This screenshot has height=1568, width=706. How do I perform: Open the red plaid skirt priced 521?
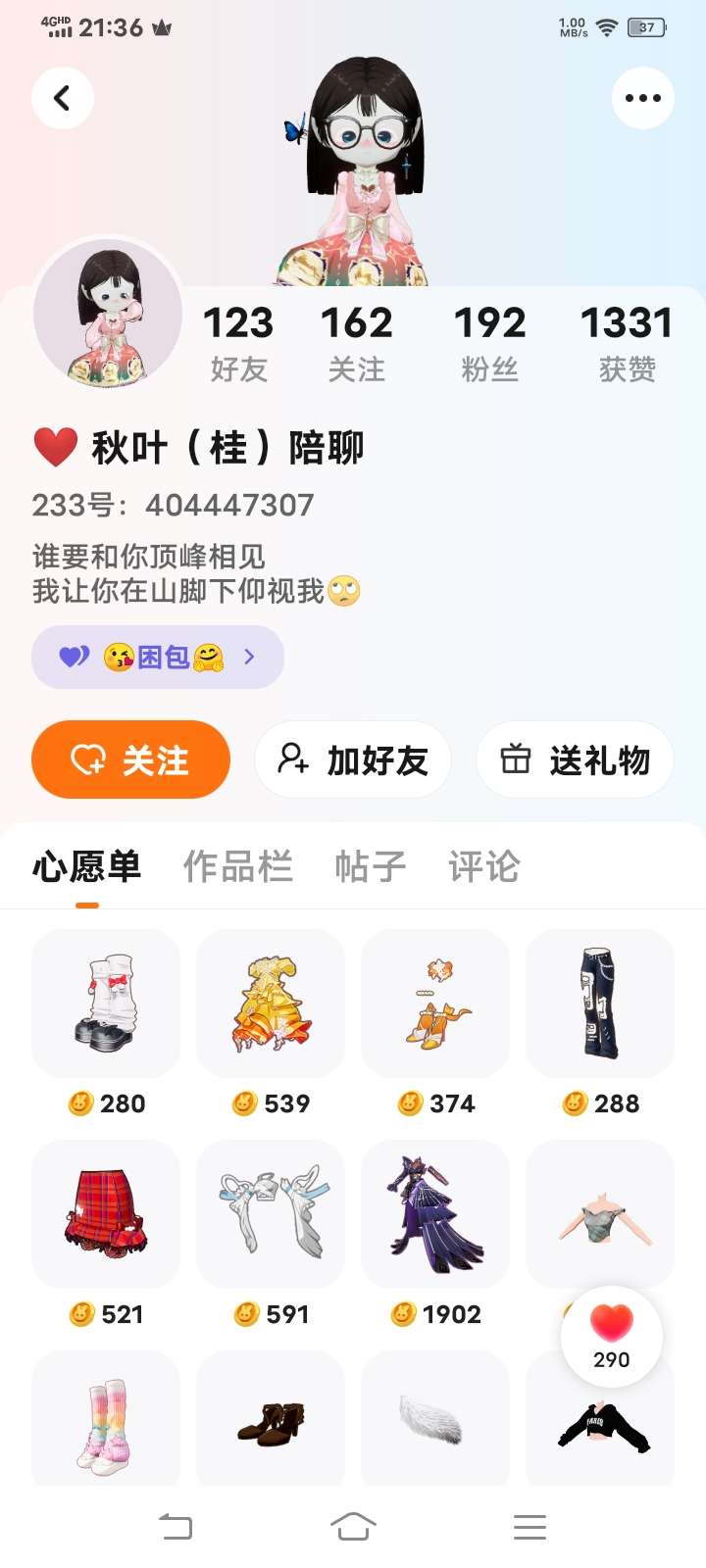106,1214
